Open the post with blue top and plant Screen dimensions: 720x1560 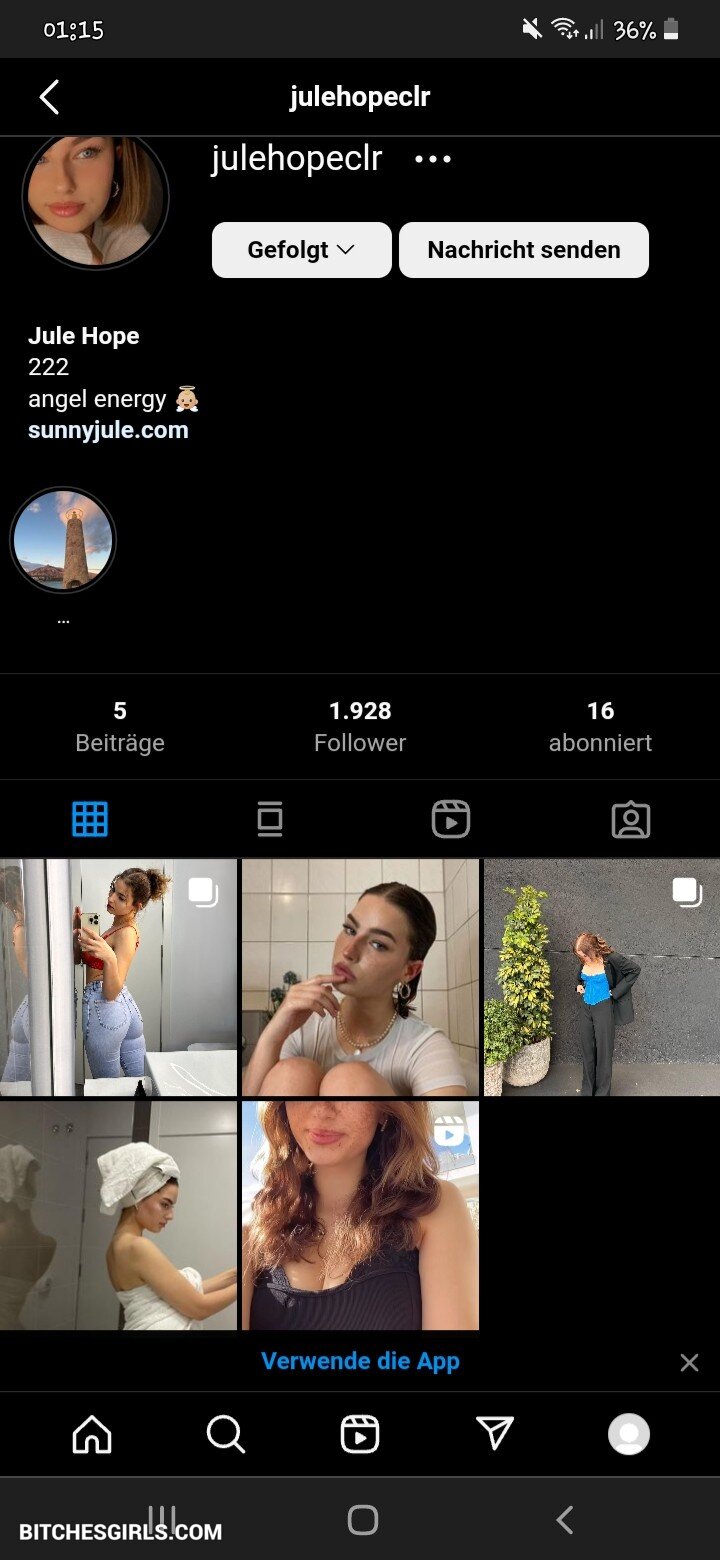tap(601, 977)
